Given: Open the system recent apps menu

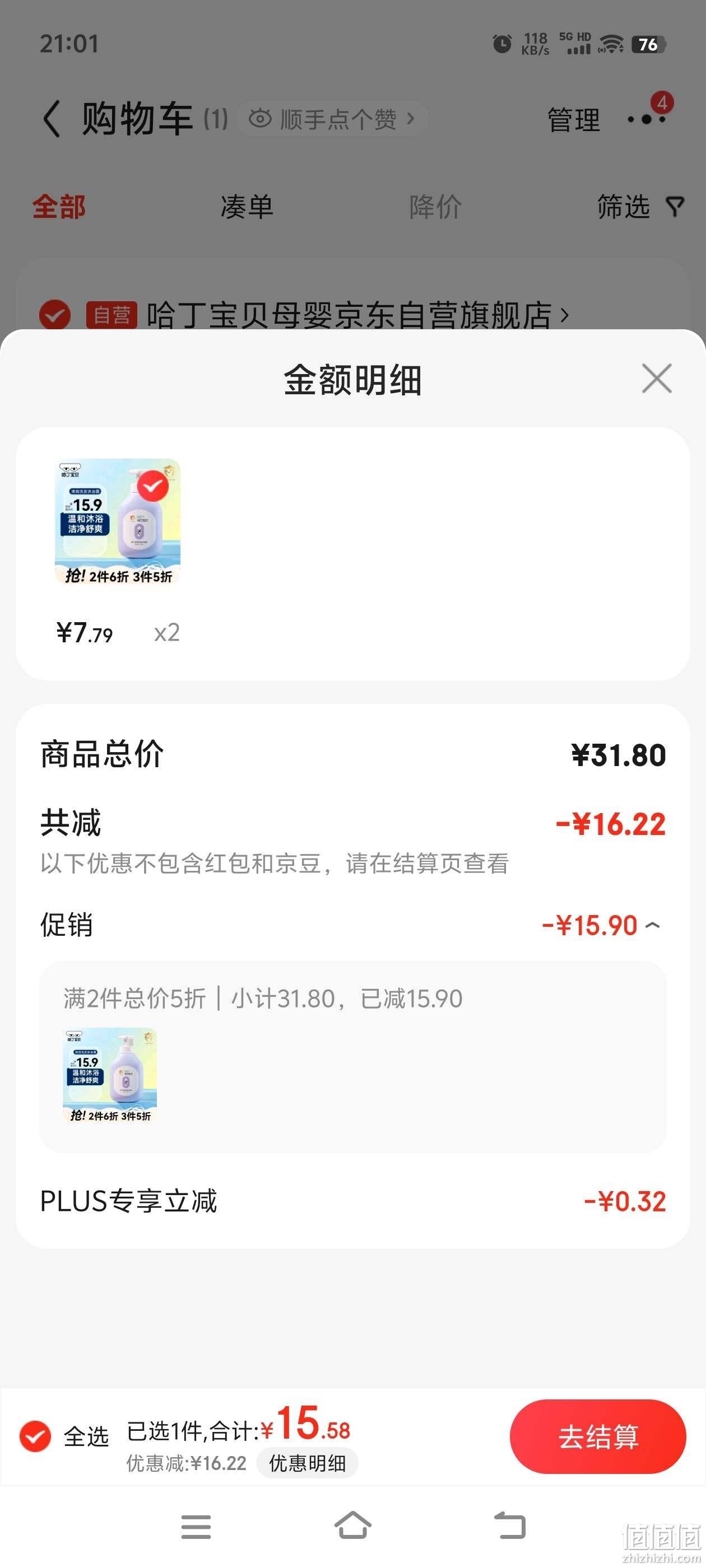Looking at the screenshot, I should pos(196,1527).
